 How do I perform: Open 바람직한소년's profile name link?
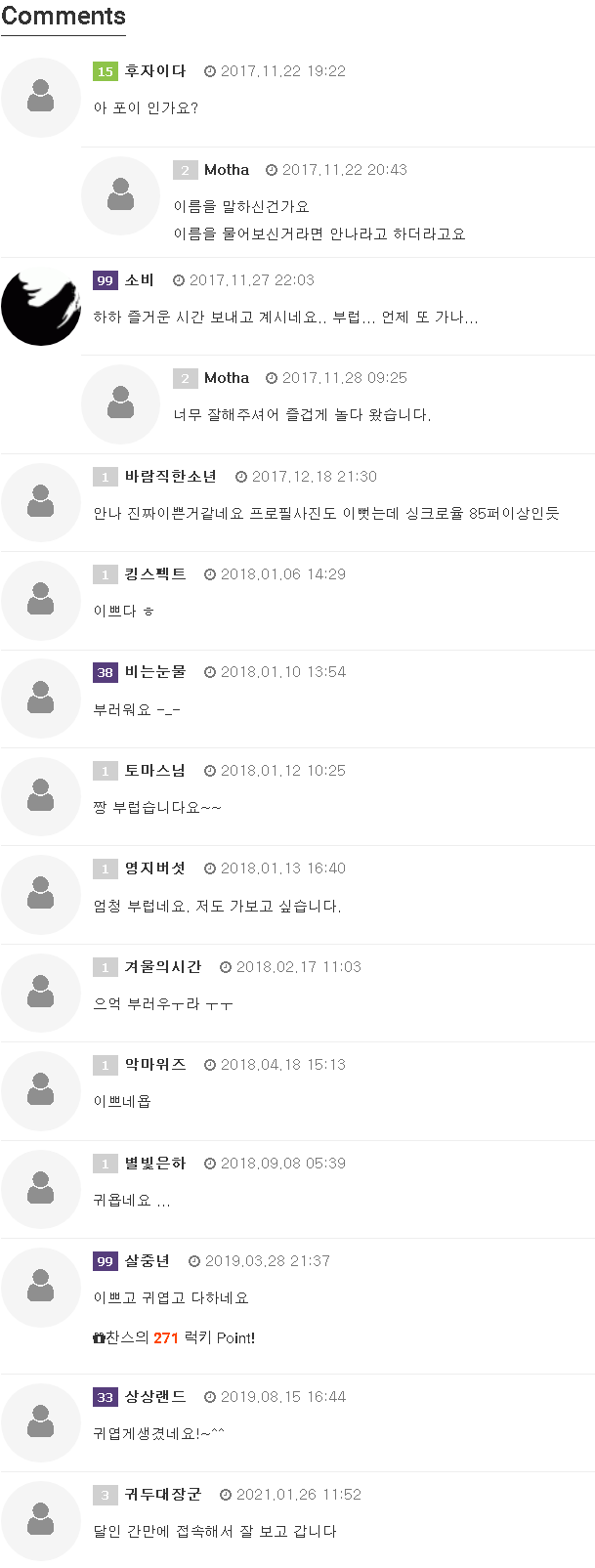coord(170,477)
